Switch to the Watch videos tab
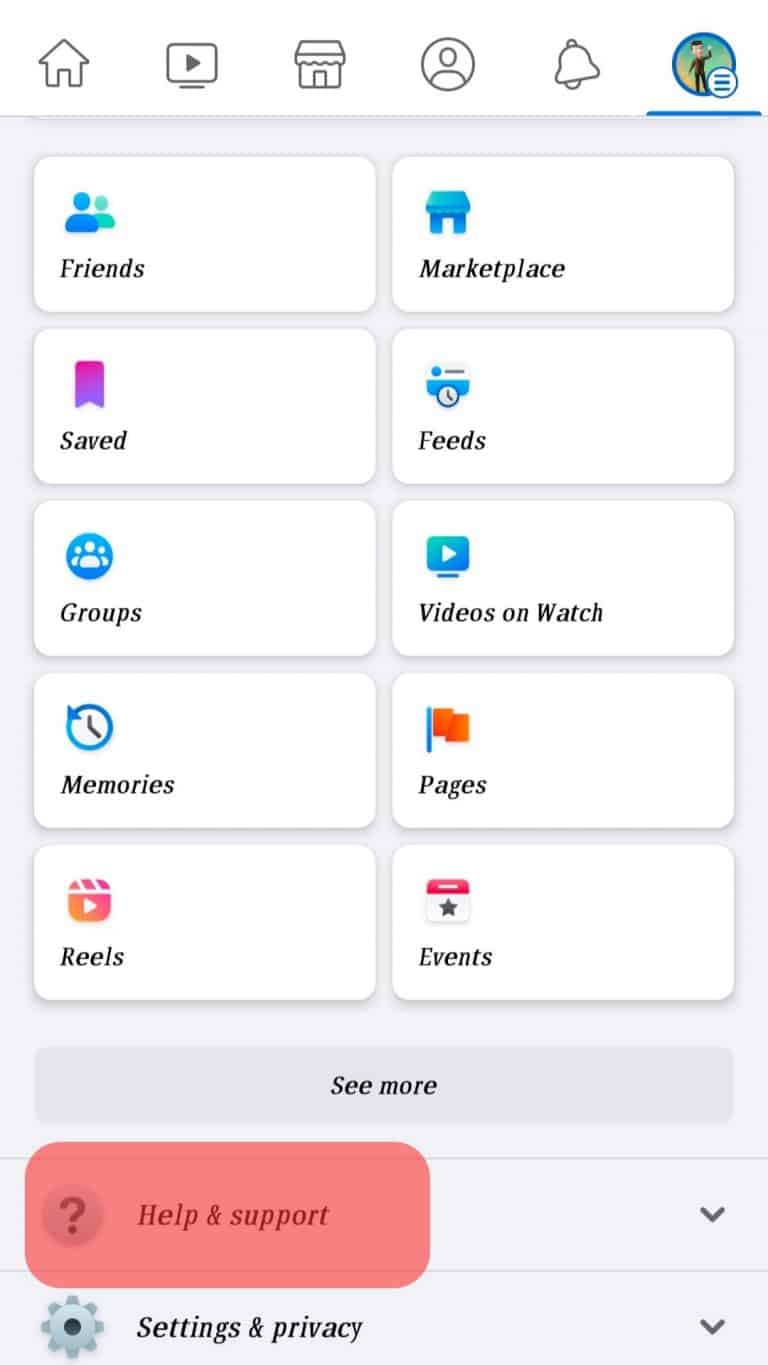The height and width of the screenshot is (1365, 768). pos(191,62)
